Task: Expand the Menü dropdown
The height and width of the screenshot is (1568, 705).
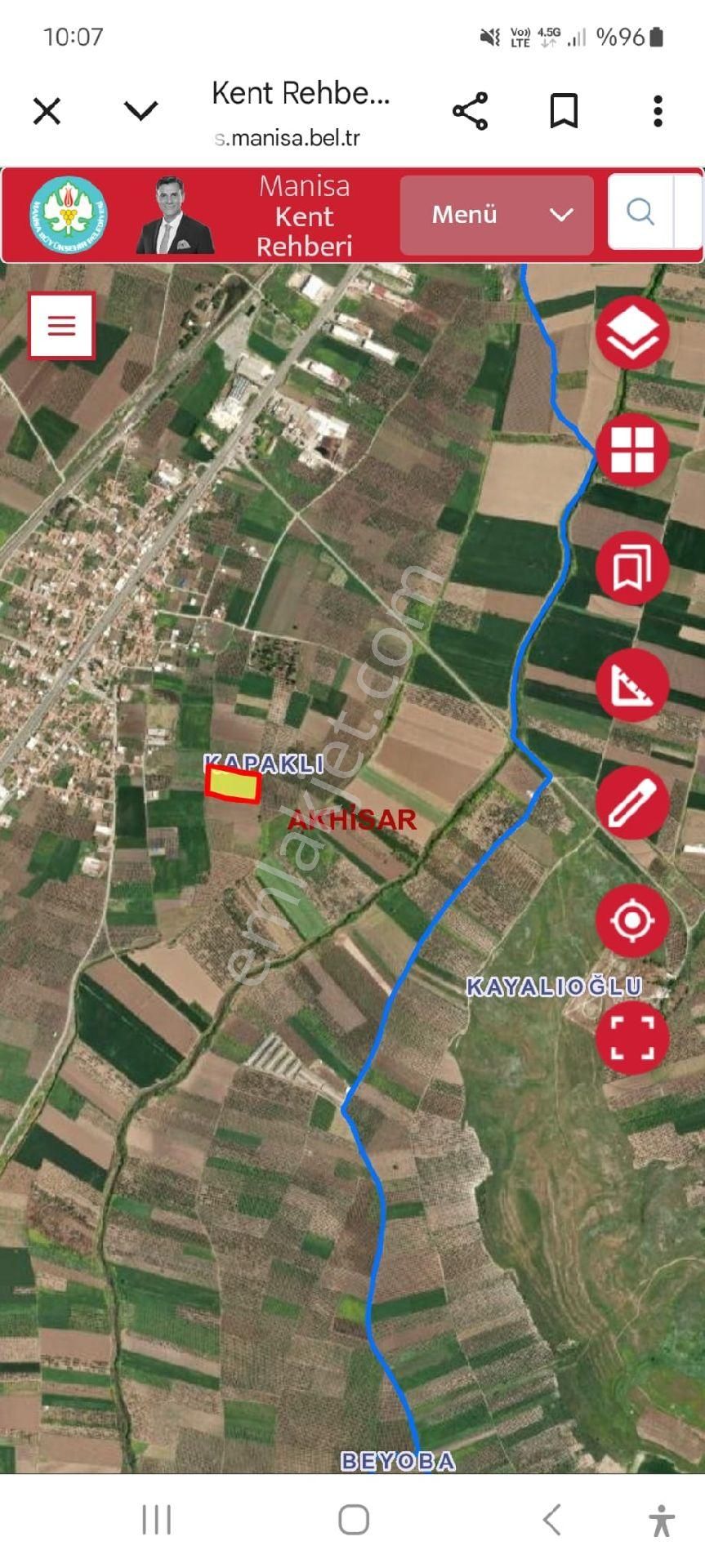Action: pos(496,215)
